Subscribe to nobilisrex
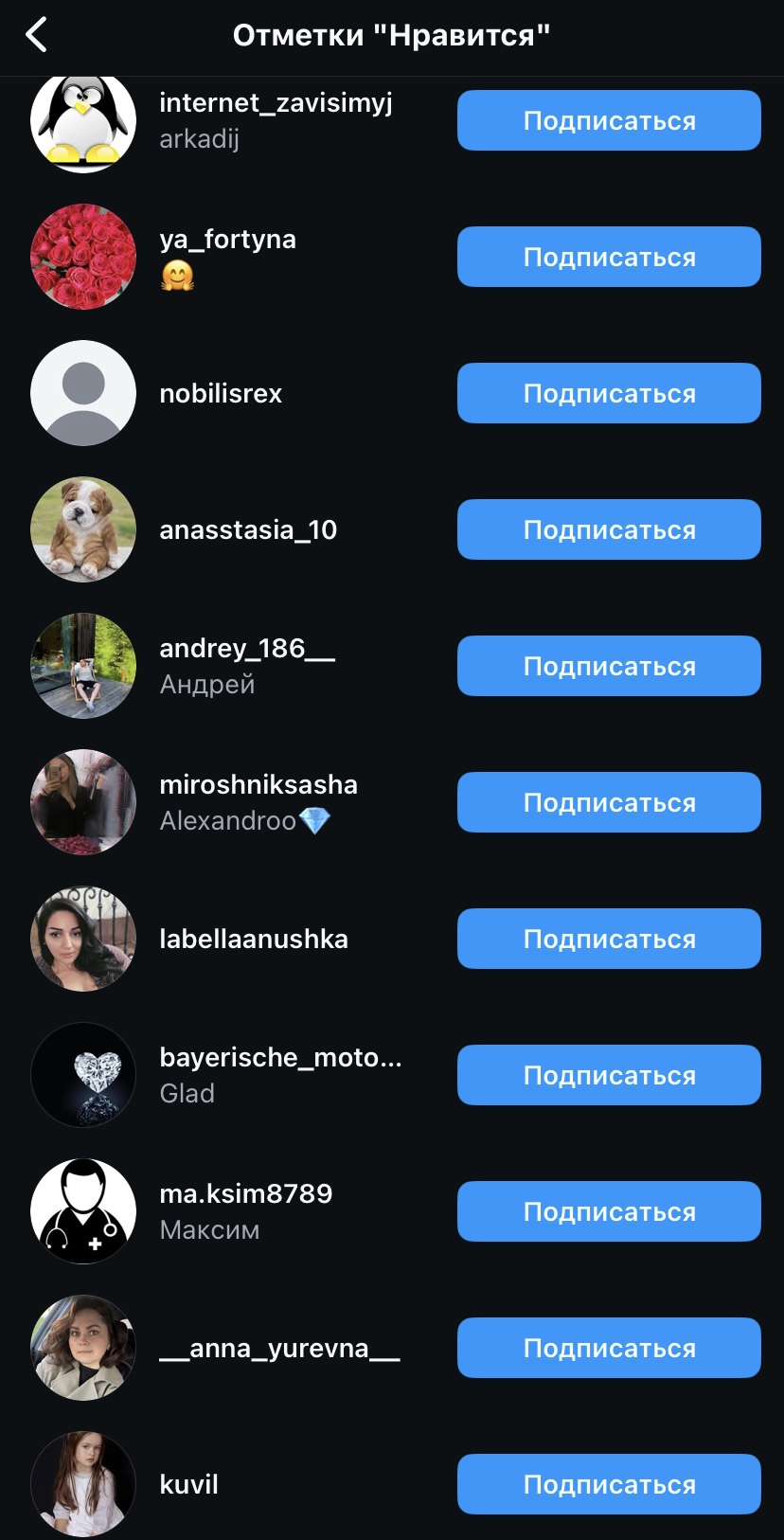The height and width of the screenshot is (1540, 784). 609,393
